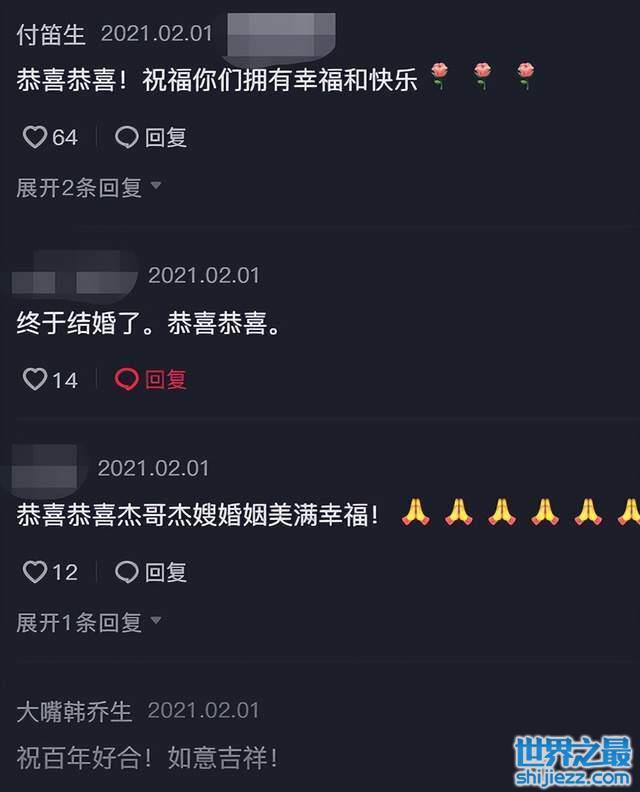The height and width of the screenshot is (792, 640).
Task: Reply to 付笛生's congratulation comment
Action: click(151, 137)
